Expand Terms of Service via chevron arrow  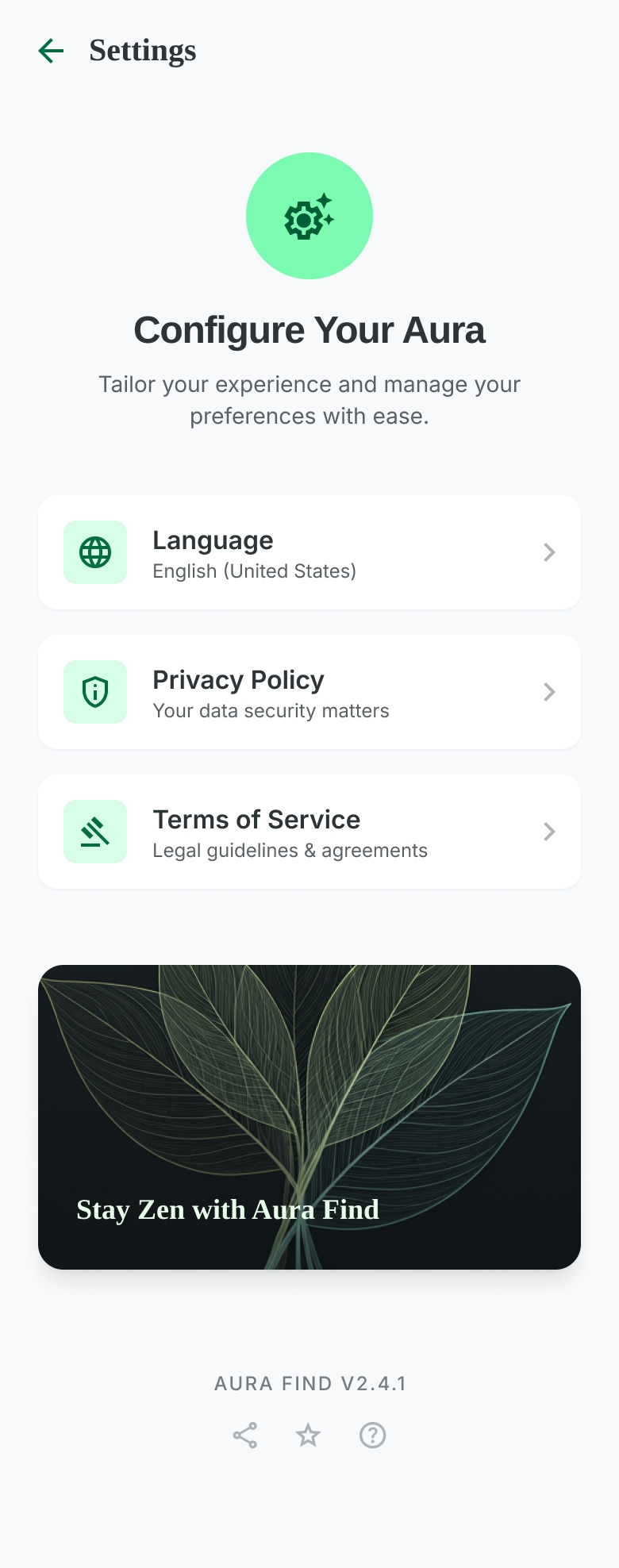549,832
